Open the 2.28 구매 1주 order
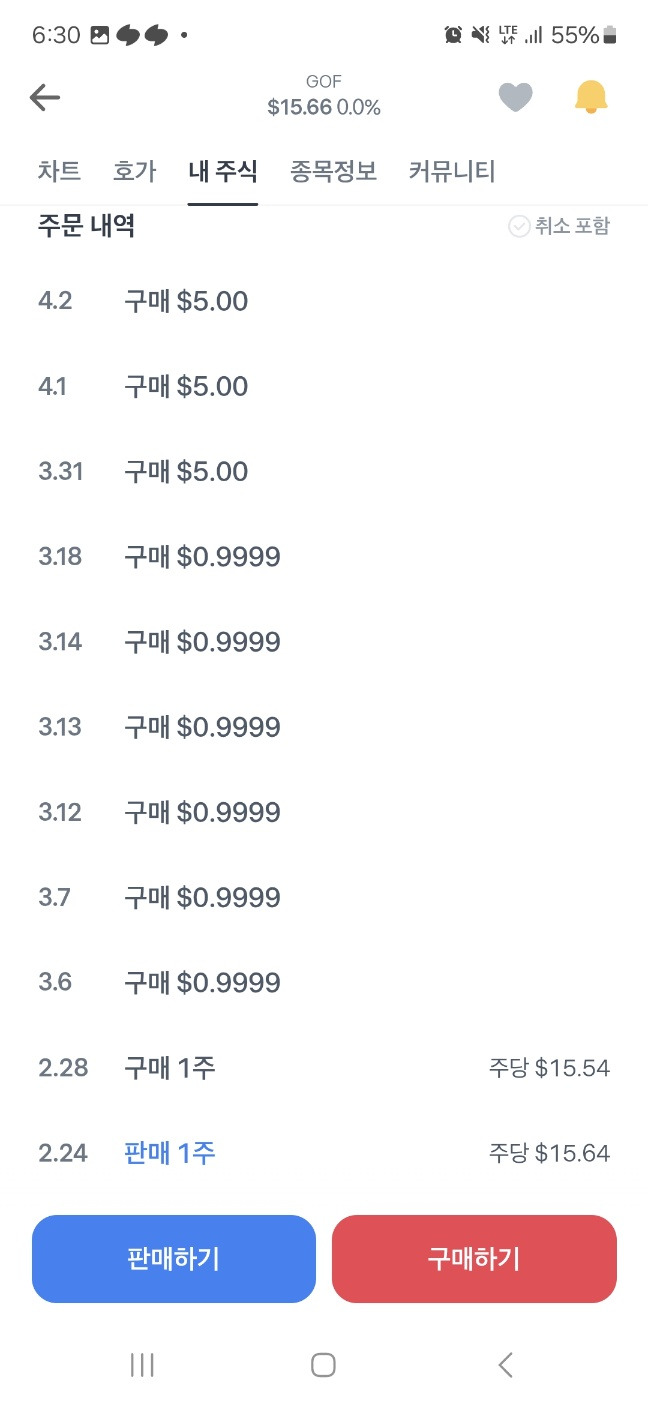Image resolution: width=648 pixels, height=1404 pixels. click(324, 1068)
